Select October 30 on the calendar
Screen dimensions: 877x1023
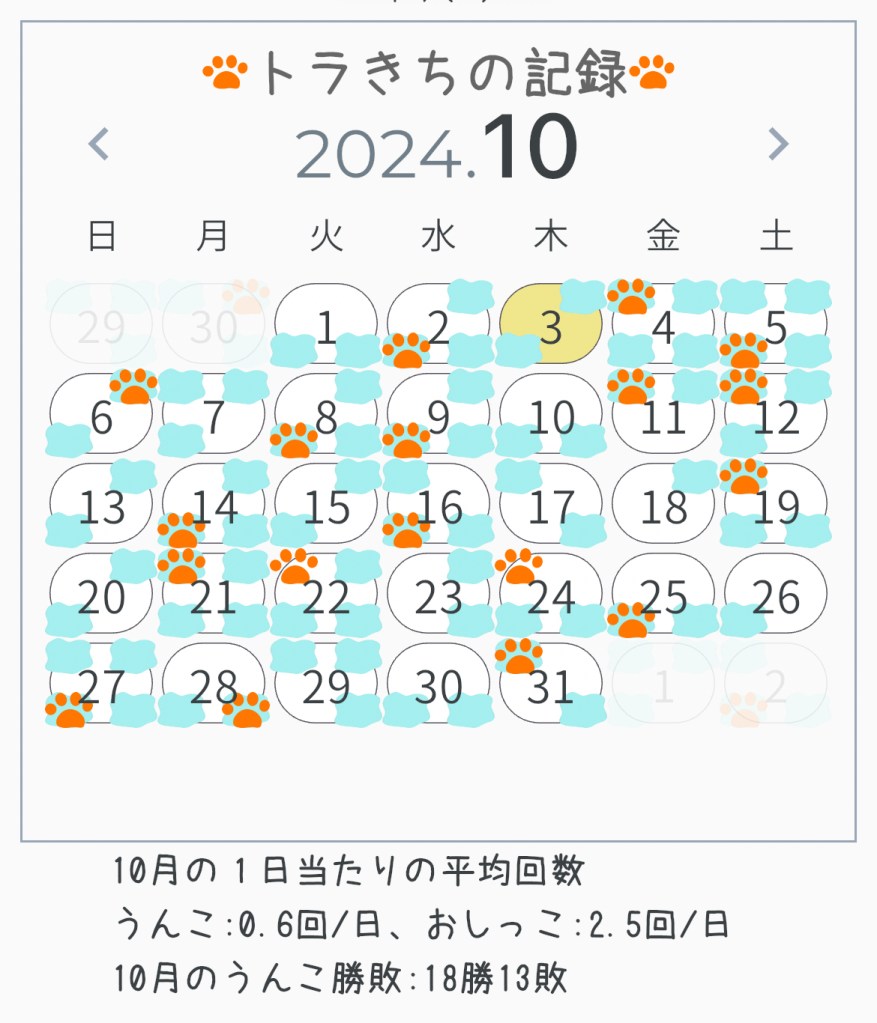coord(438,687)
